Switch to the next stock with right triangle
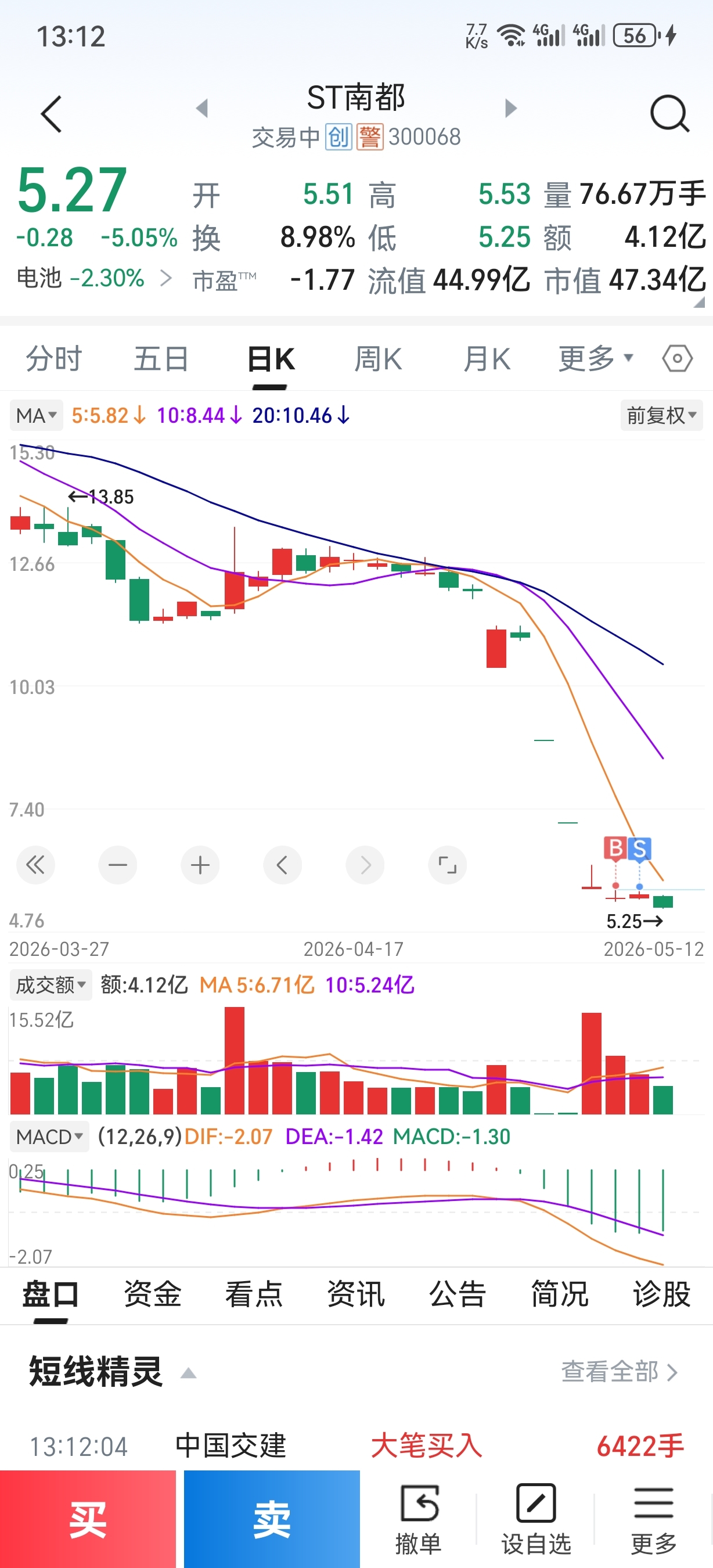The image size is (713, 1568). (x=510, y=109)
